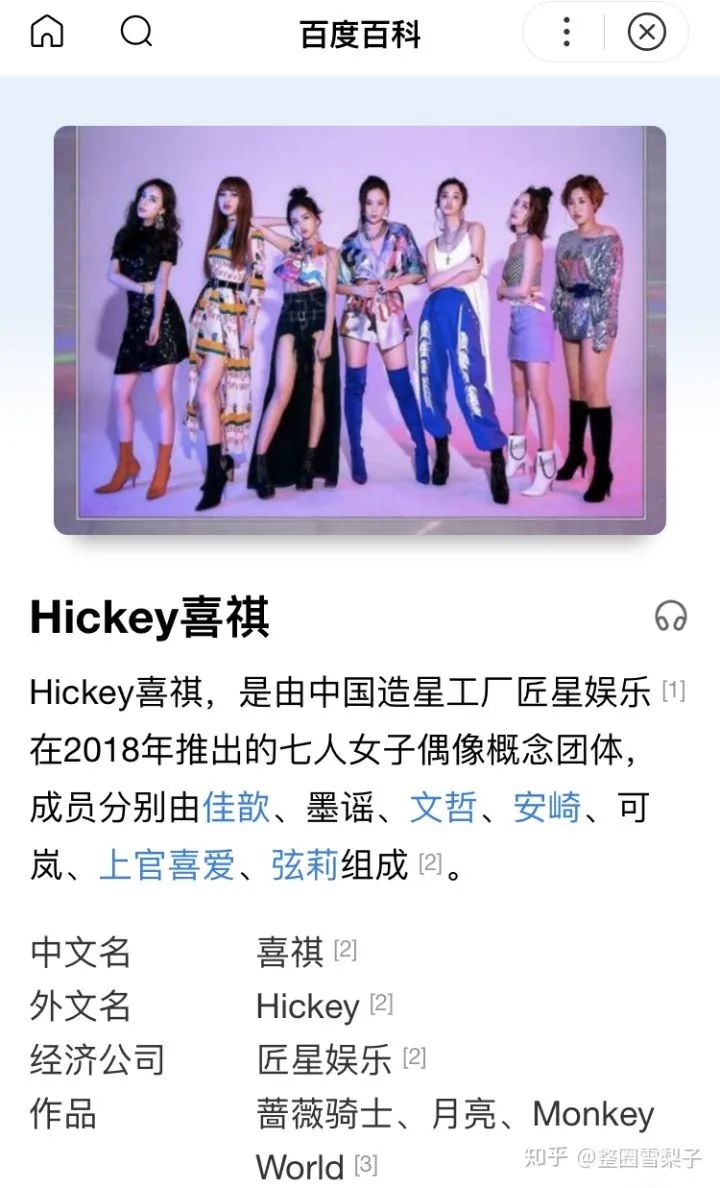Open the search icon

tap(137, 33)
